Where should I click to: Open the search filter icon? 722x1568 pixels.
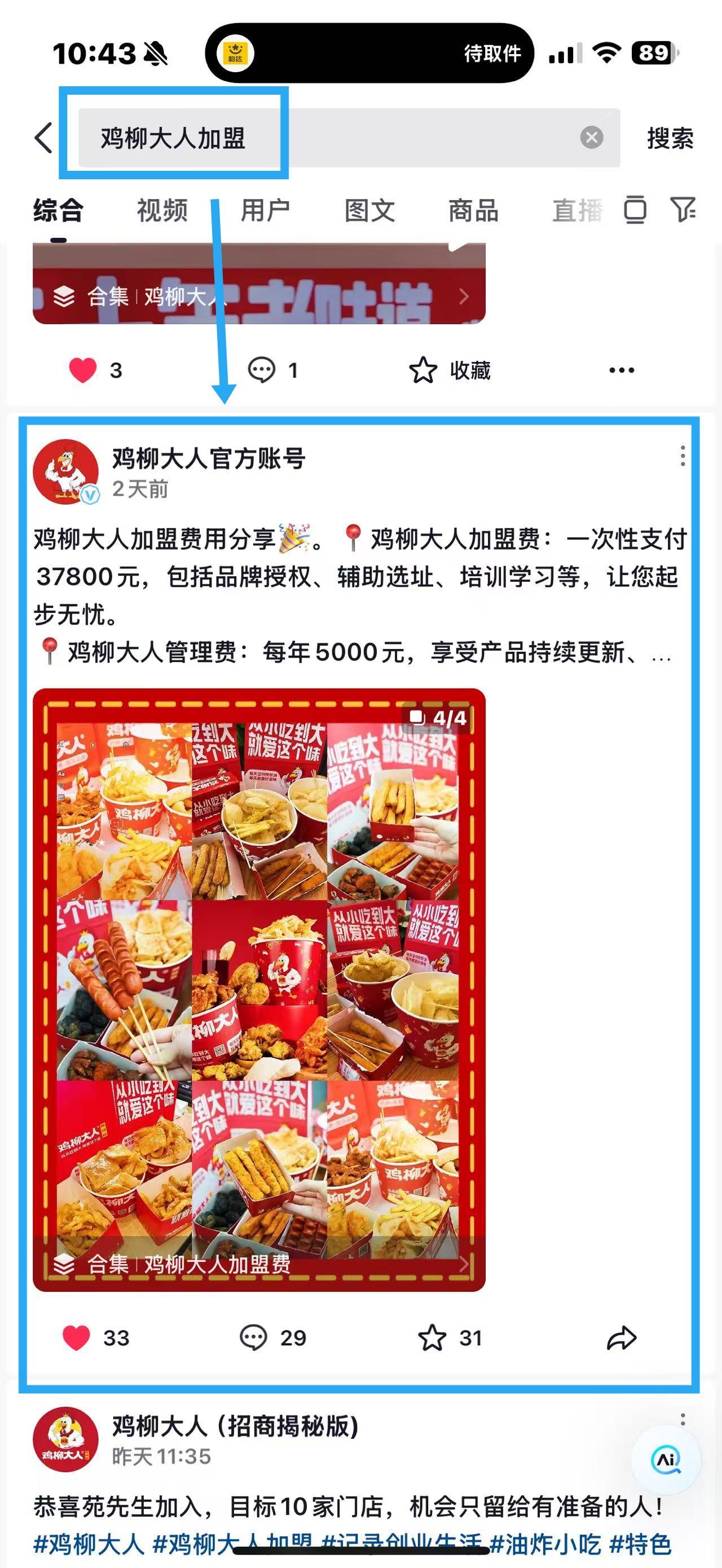pyautogui.click(x=683, y=210)
